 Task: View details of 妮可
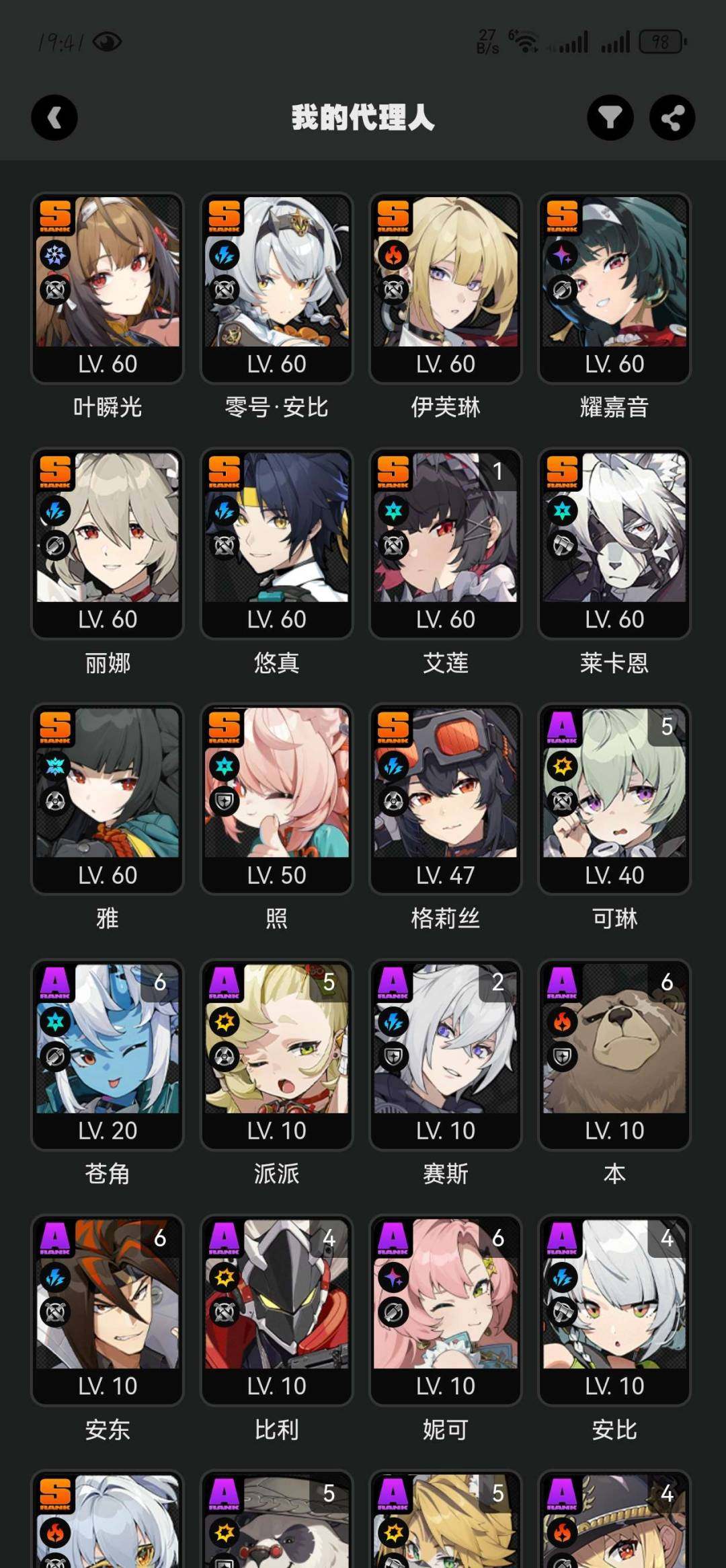click(x=445, y=1310)
